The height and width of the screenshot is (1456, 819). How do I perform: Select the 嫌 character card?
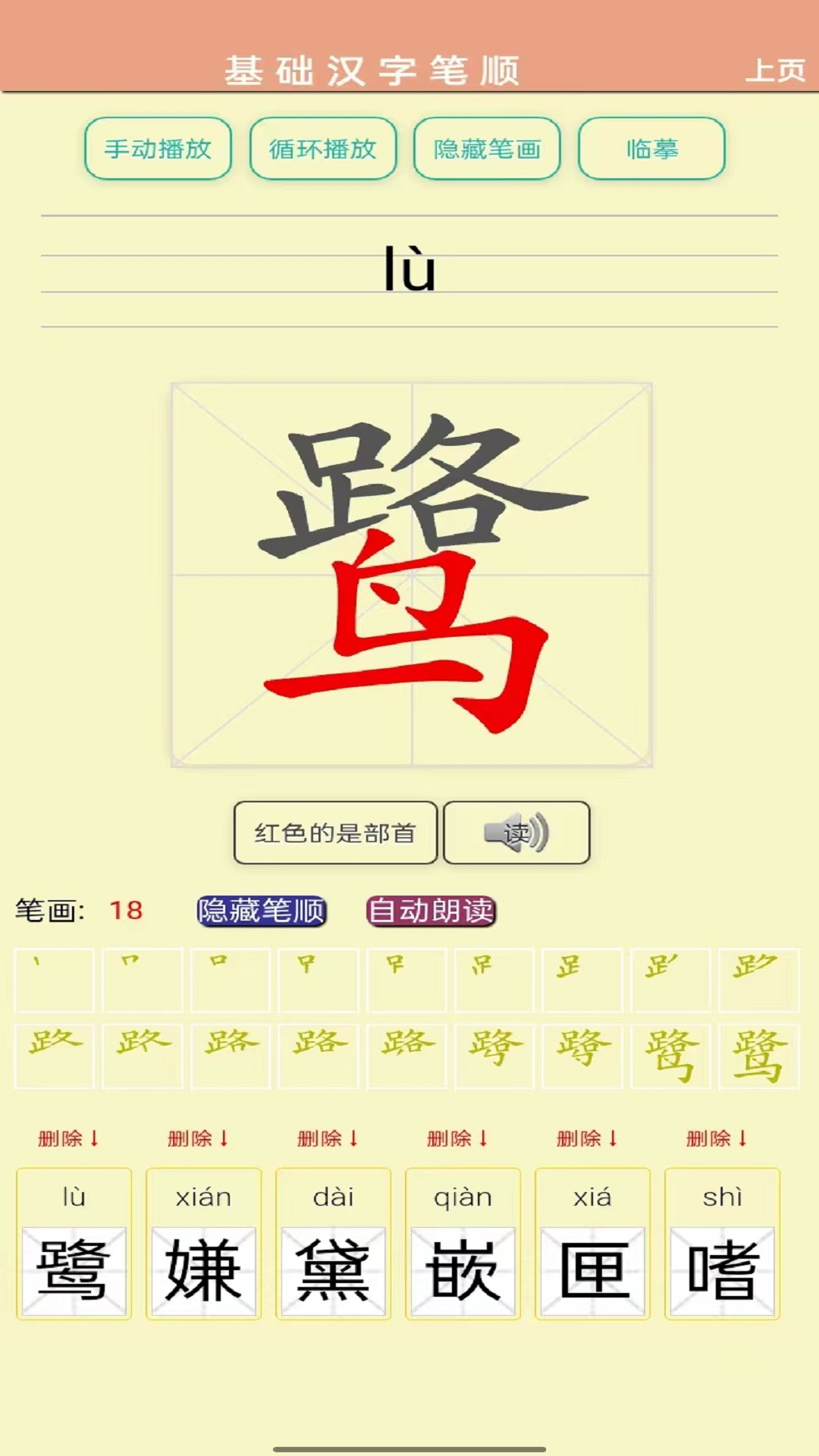coord(203,1270)
